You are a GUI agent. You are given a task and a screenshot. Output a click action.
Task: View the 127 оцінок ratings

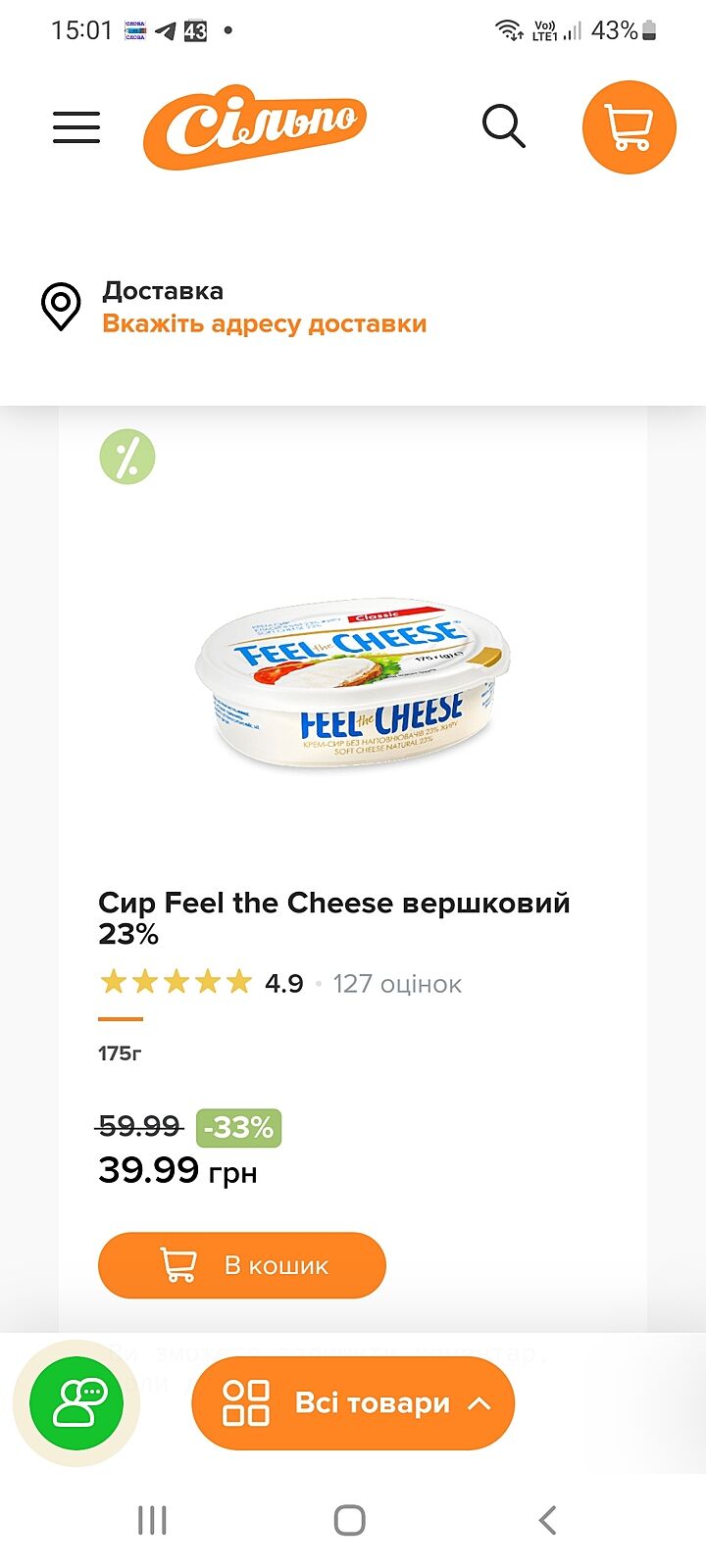coord(396,984)
